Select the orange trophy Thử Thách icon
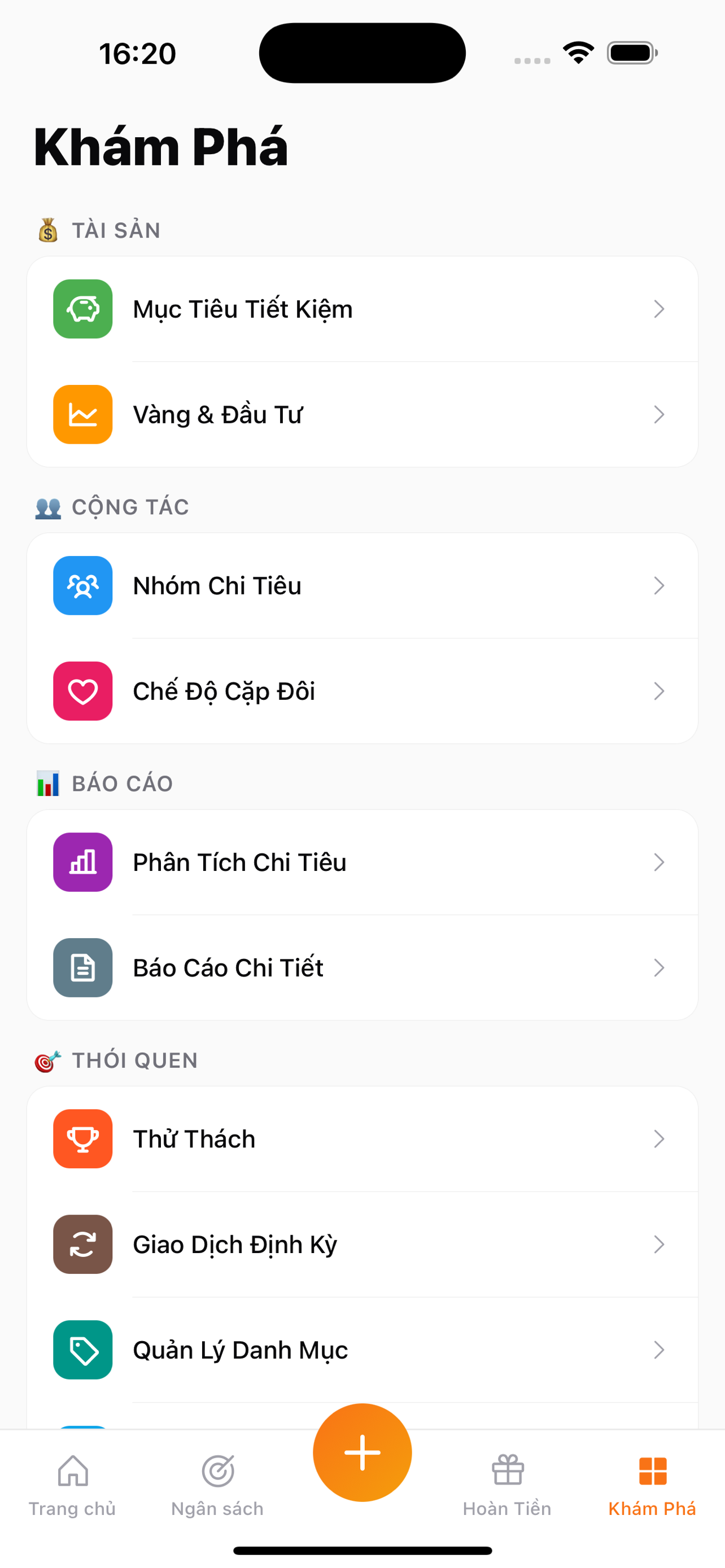 click(83, 1139)
